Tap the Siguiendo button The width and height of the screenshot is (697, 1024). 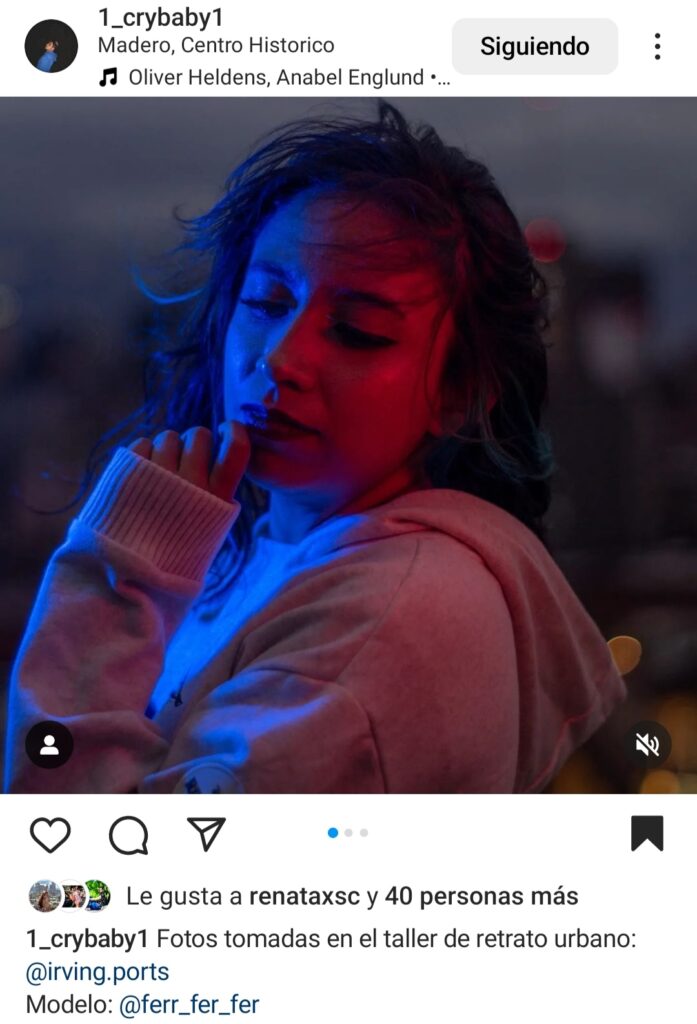click(x=535, y=46)
